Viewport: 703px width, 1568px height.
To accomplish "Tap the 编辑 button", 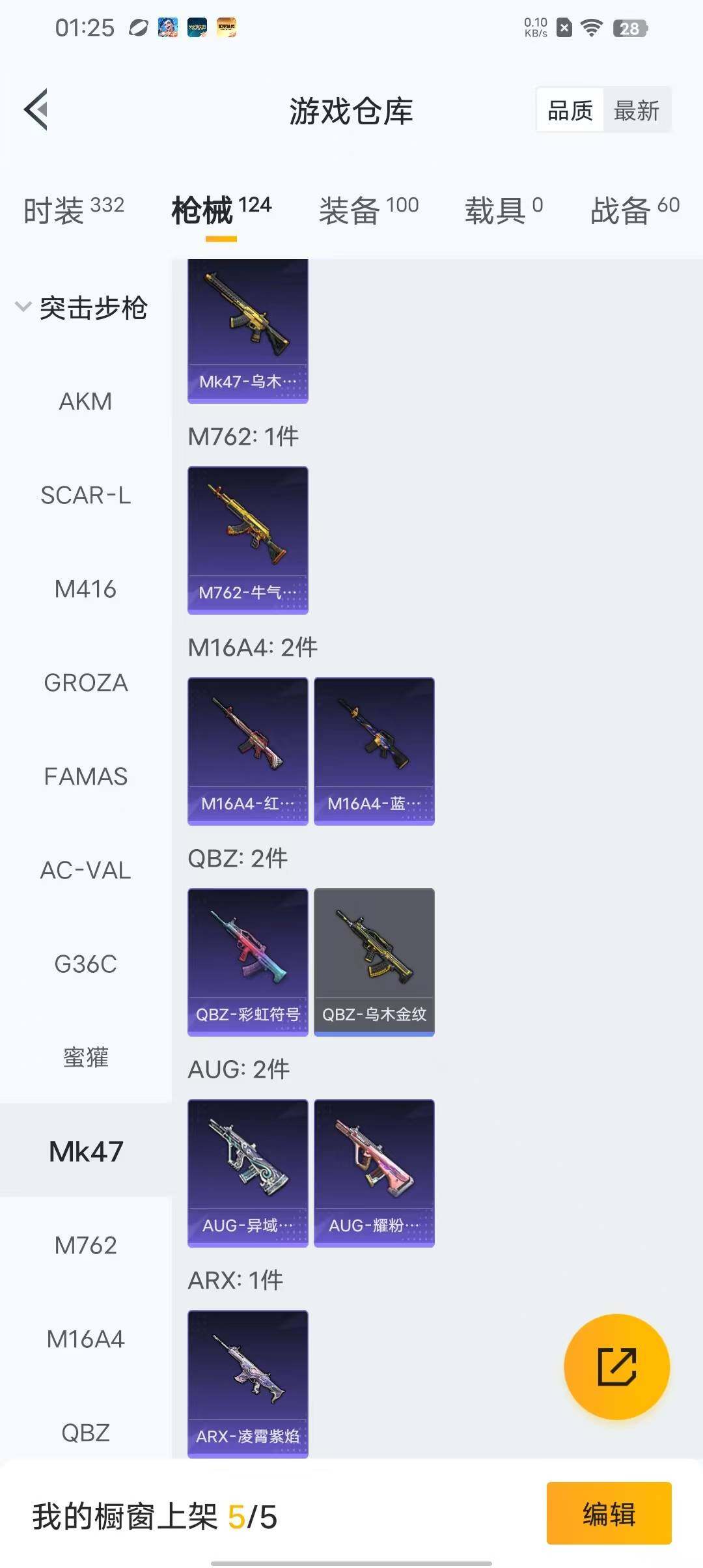I will tap(609, 1513).
